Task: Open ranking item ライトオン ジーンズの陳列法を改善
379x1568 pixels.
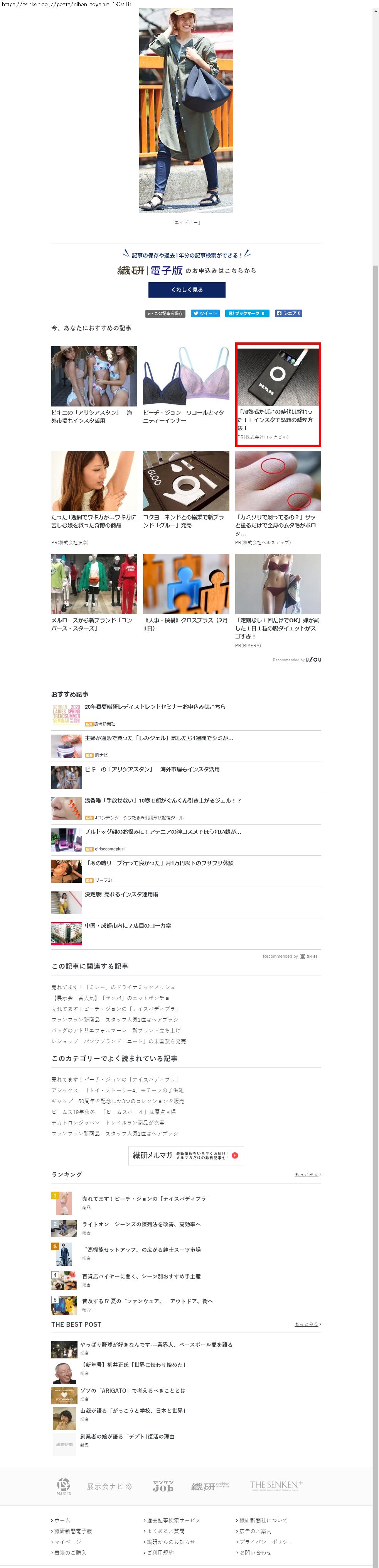Action: pyautogui.click(x=141, y=1223)
